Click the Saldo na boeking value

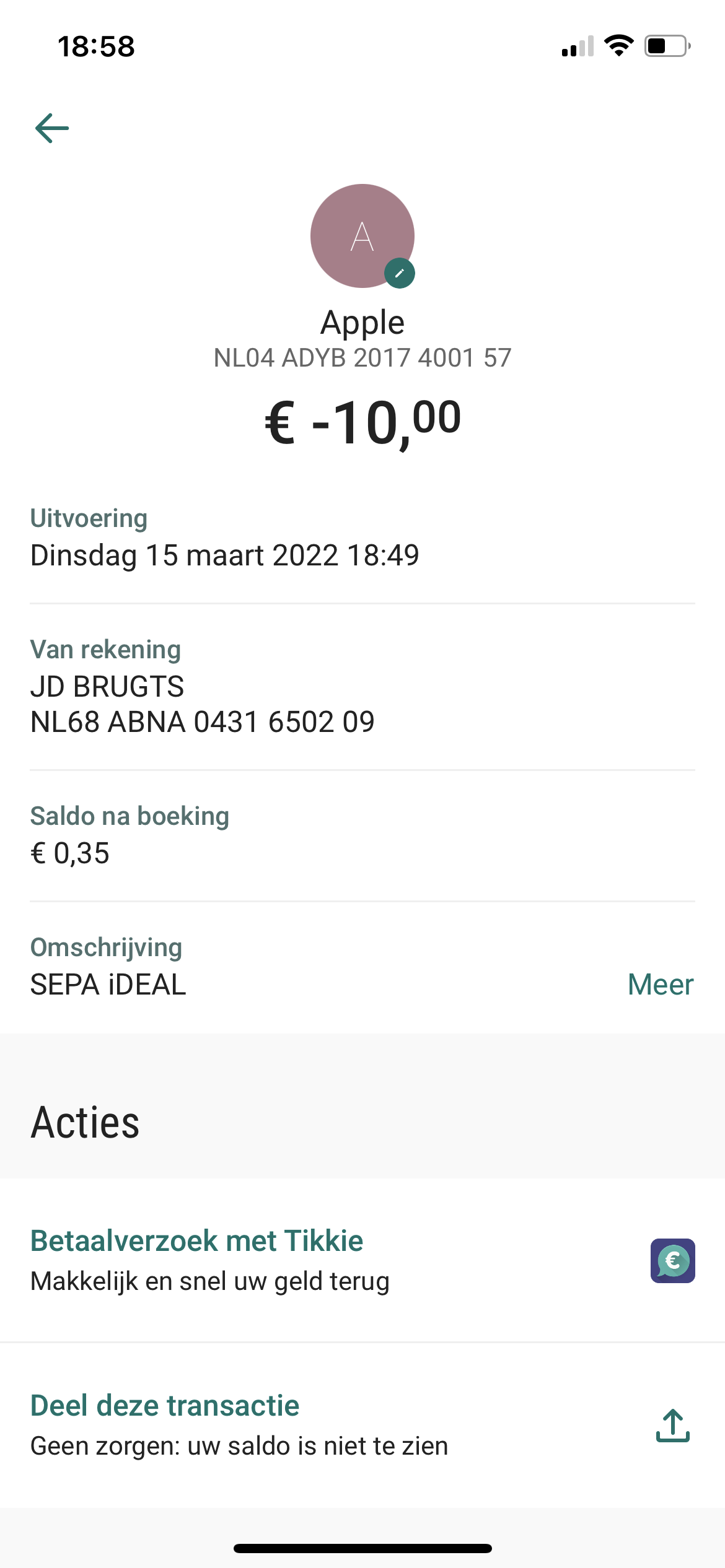pyautogui.click(x=70, y=854)
